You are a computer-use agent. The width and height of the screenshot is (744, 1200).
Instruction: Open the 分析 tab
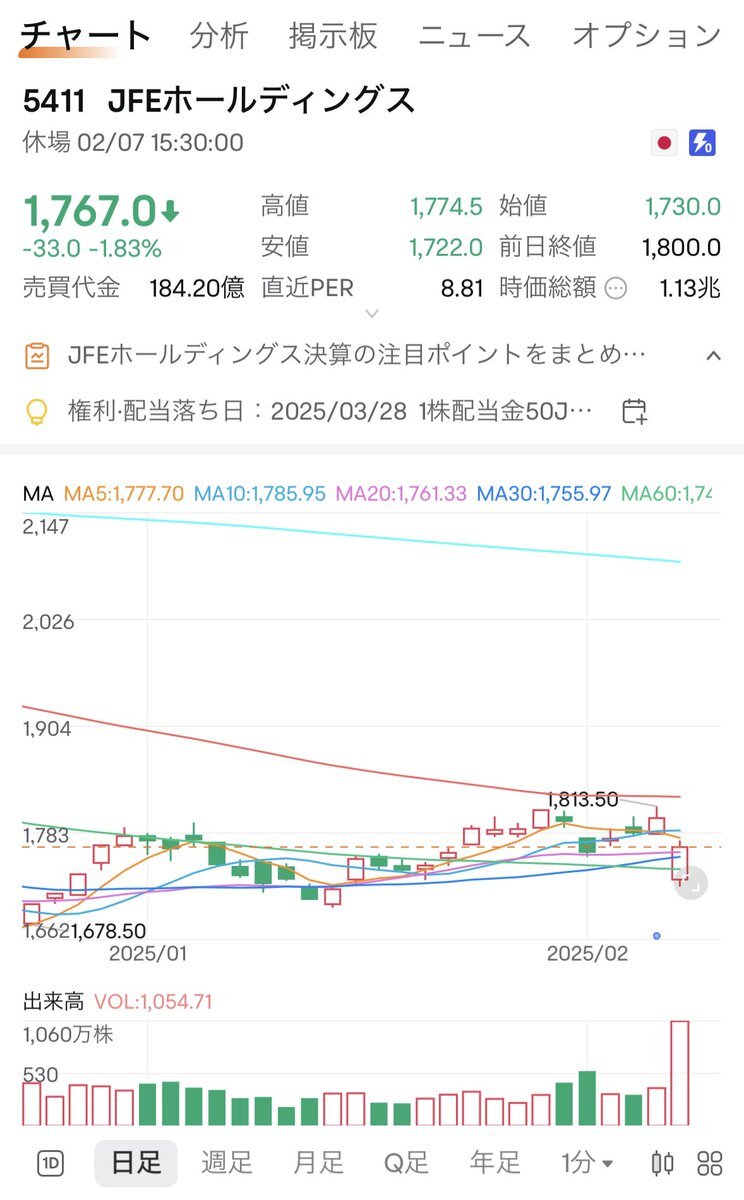[221, 35]
